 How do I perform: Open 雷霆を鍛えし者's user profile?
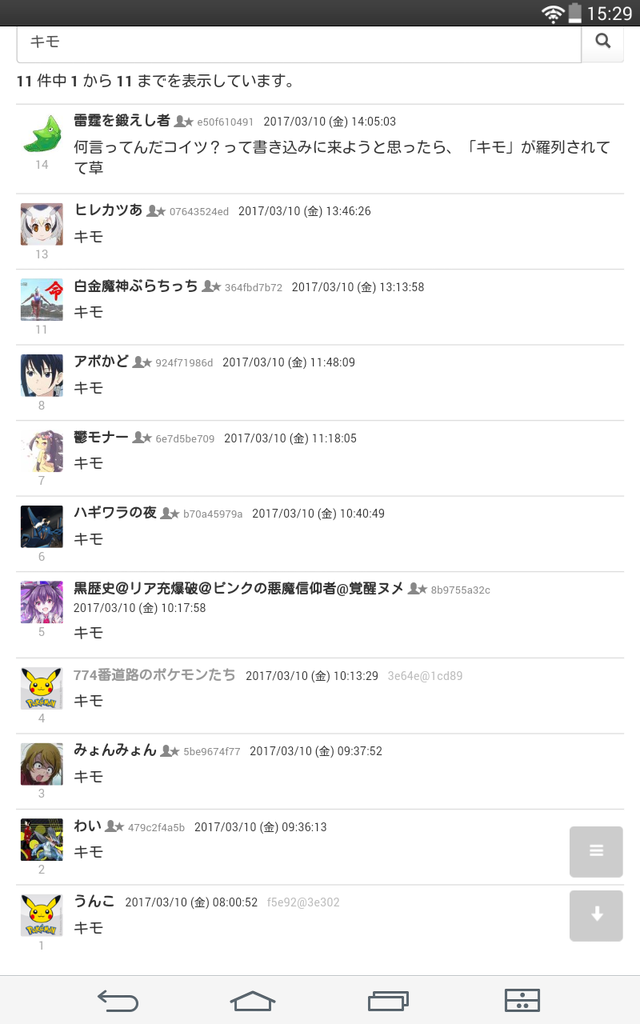coord(122,121)
